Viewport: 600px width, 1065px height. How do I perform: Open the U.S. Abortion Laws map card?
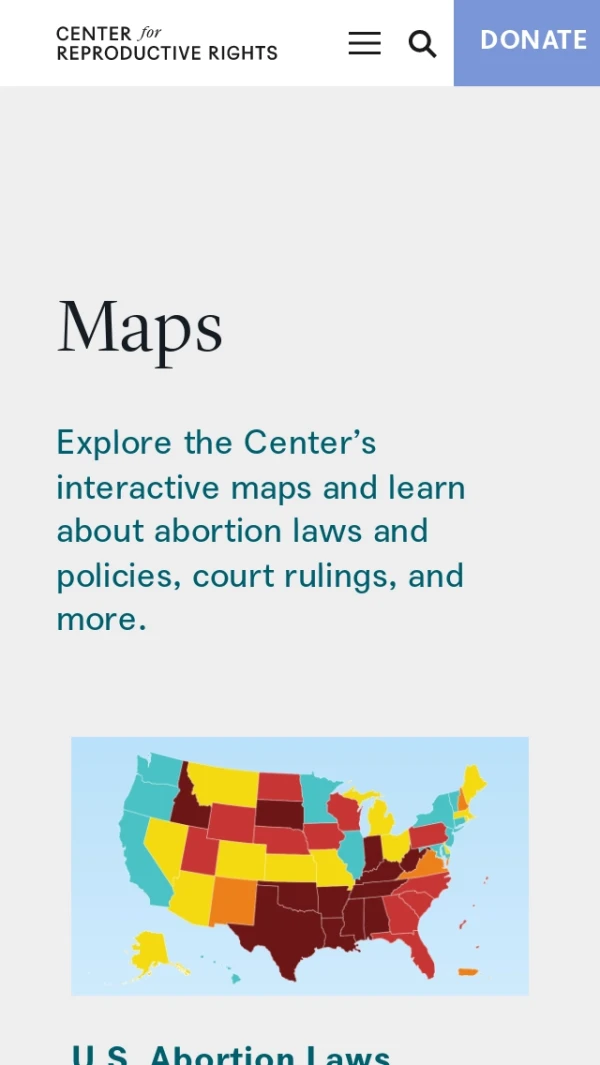(x=299, y=866)
